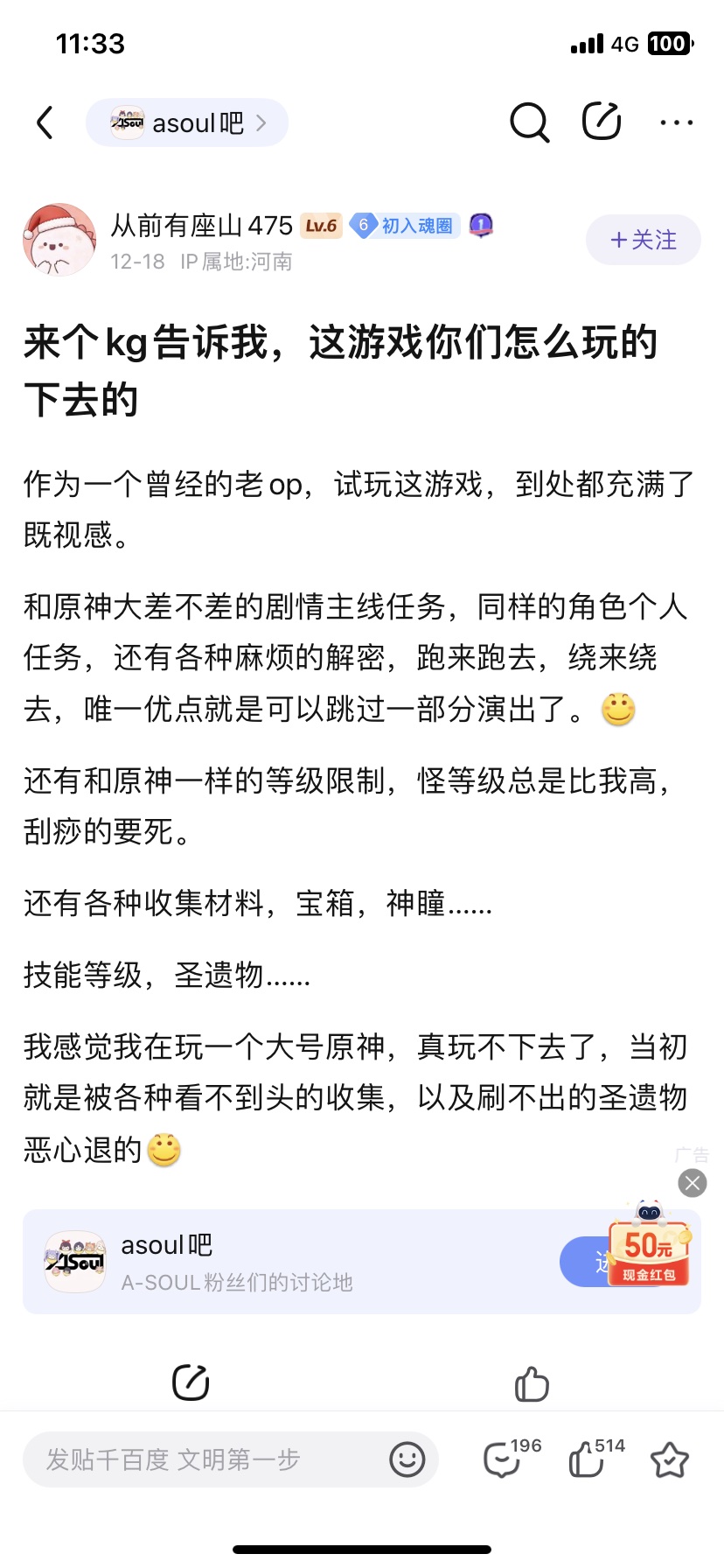
Task: View 从前有座山475's profile avatar
Action: (59, 240)
